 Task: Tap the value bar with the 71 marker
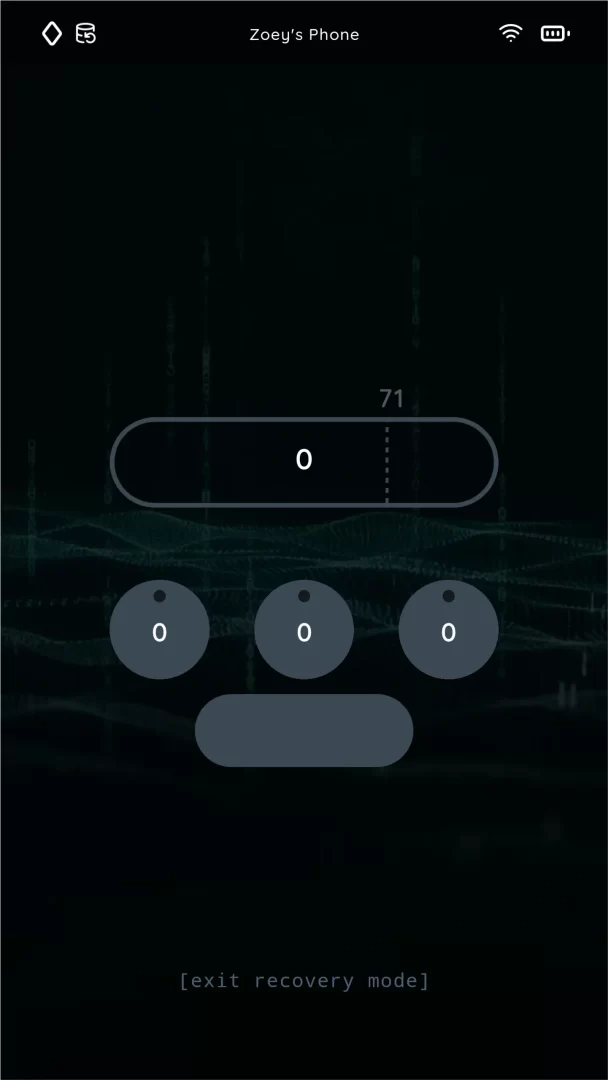304,461
